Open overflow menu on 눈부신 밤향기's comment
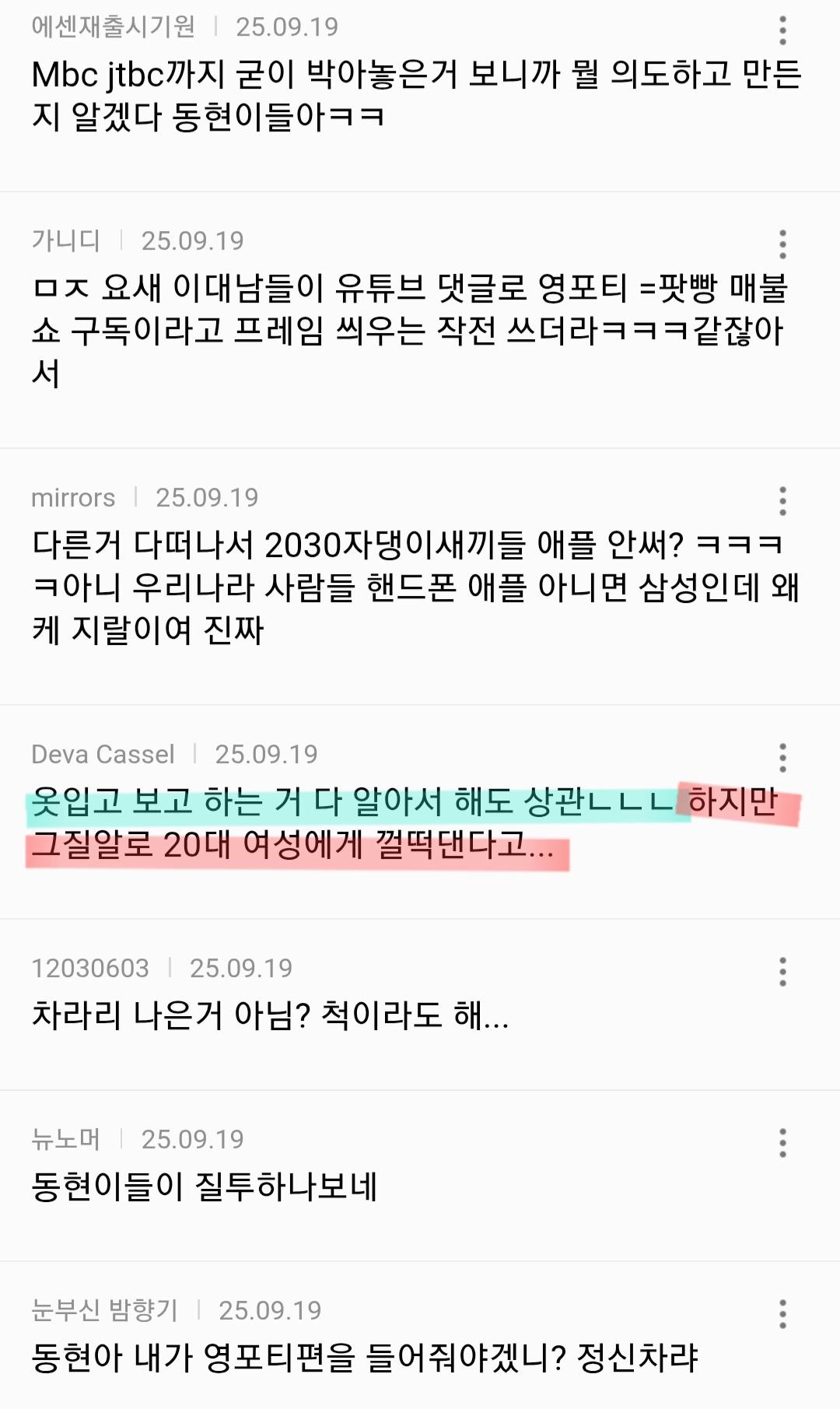Image resolution: width=840 pixels, height=1409 pixels. [x=782, y=1313]
